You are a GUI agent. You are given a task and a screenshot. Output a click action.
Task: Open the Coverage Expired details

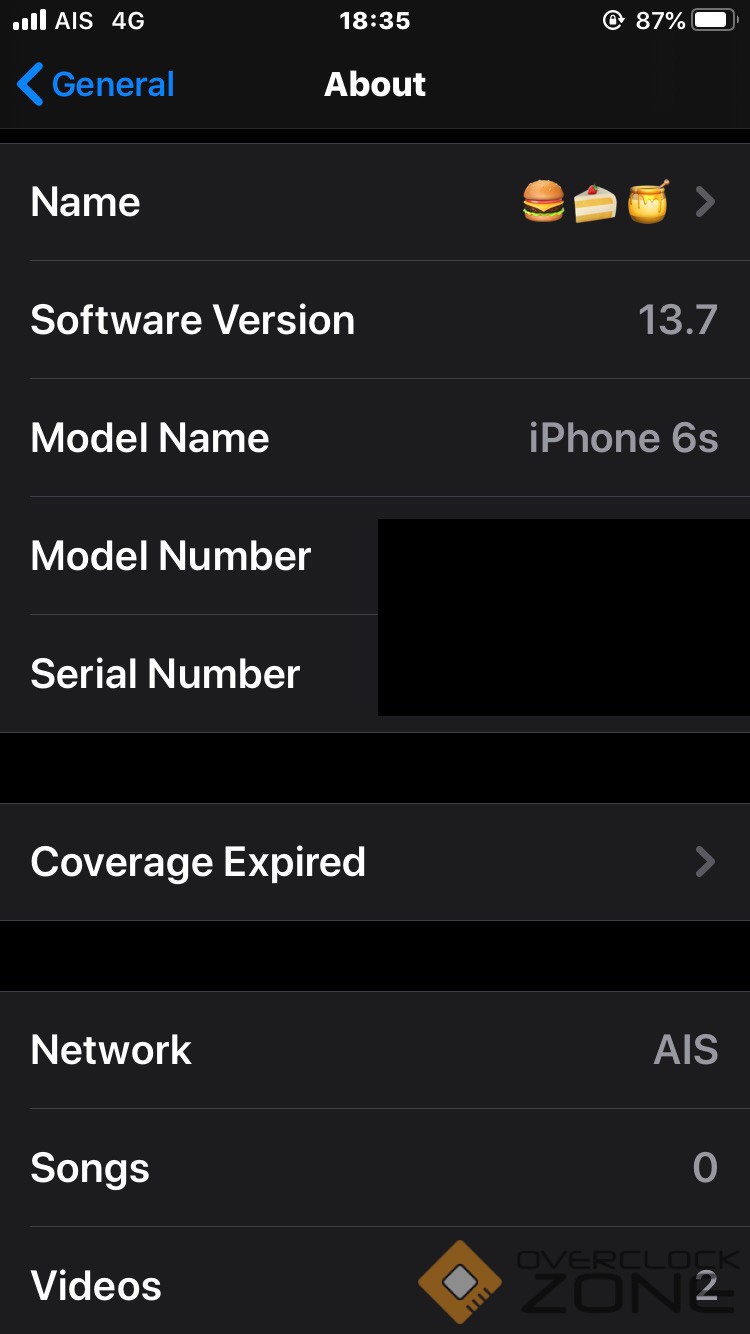pyautogui.click(x=375, y=862)
